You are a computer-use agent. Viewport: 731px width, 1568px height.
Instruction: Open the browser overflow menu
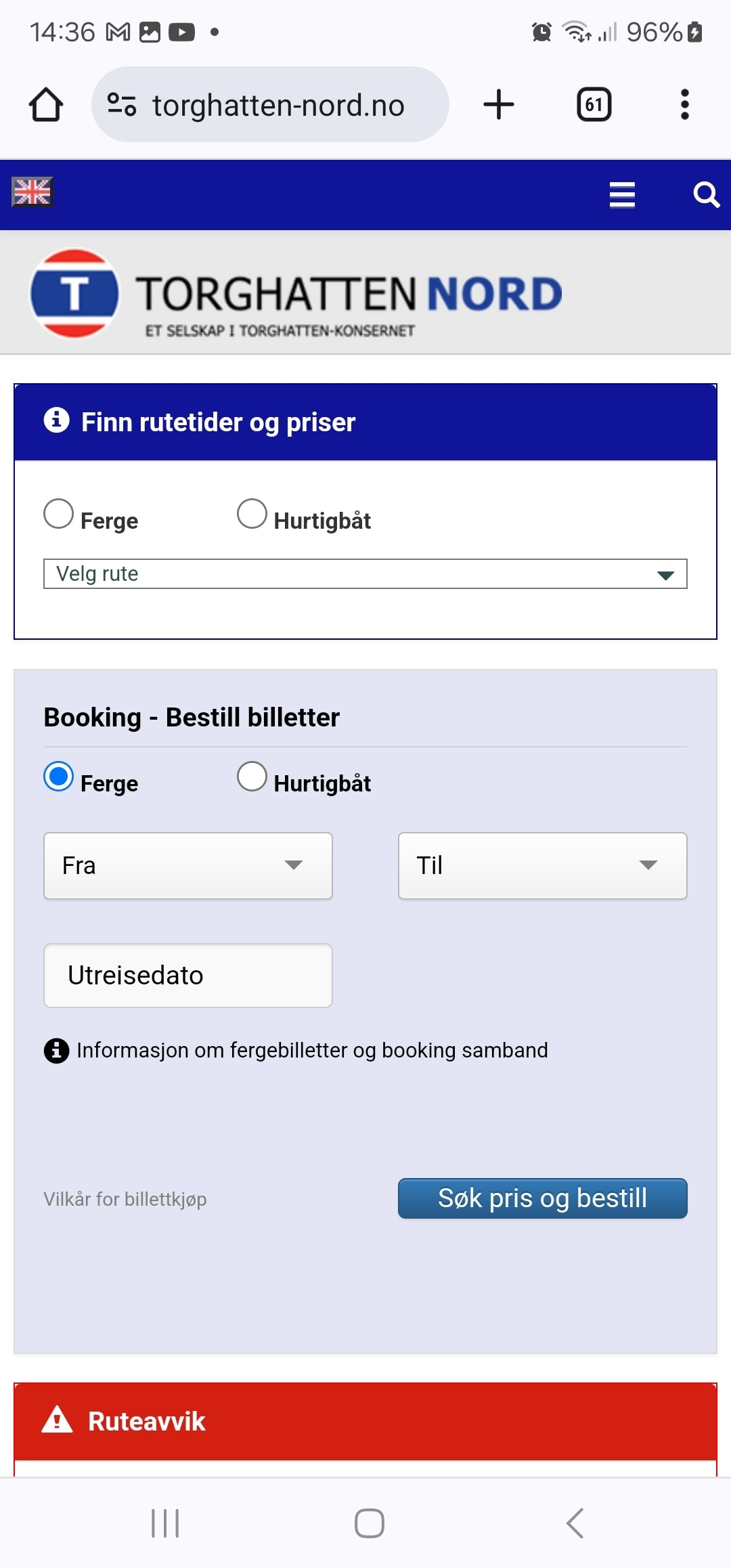pyautogui.click(x=685, y=105)
